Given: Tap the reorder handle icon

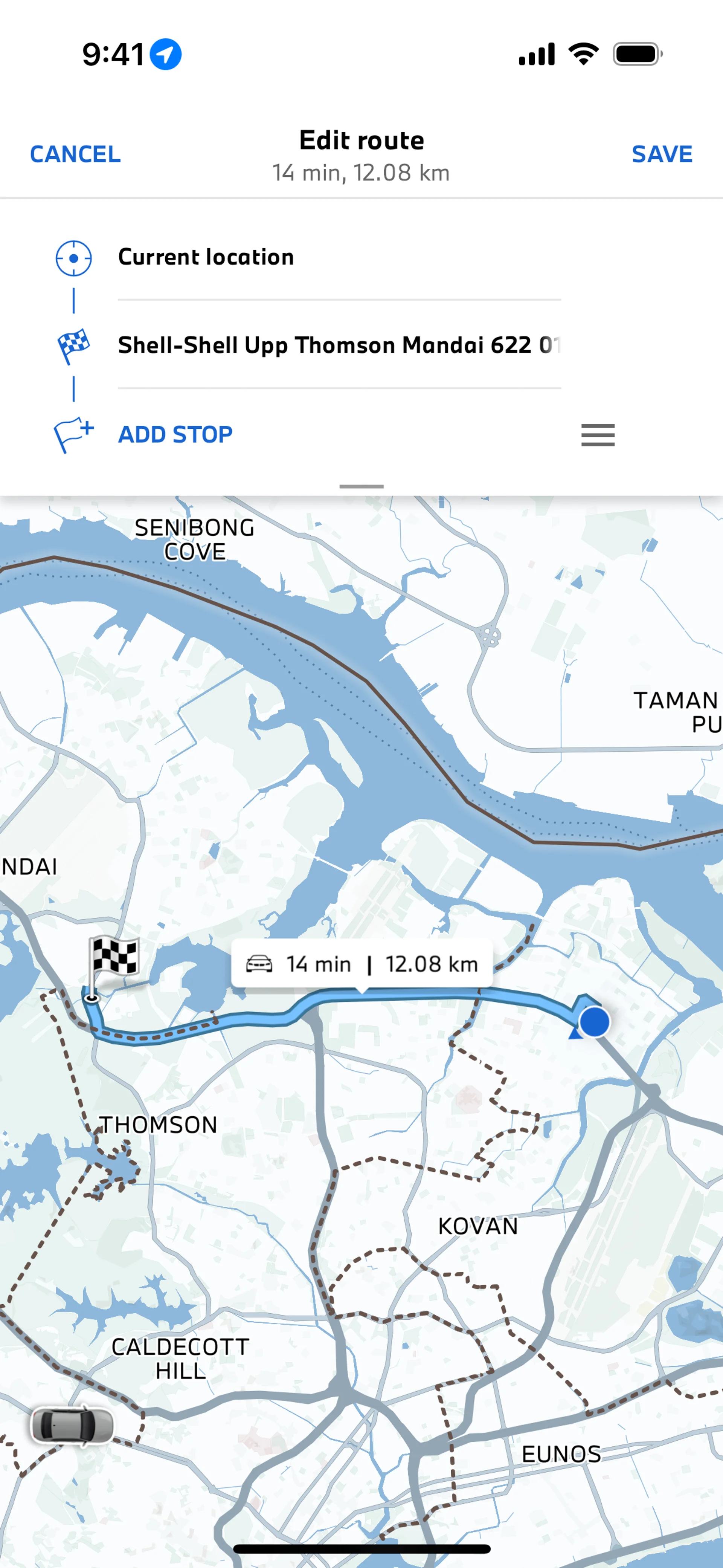Looking at the screenshot, I should (597, 435).
